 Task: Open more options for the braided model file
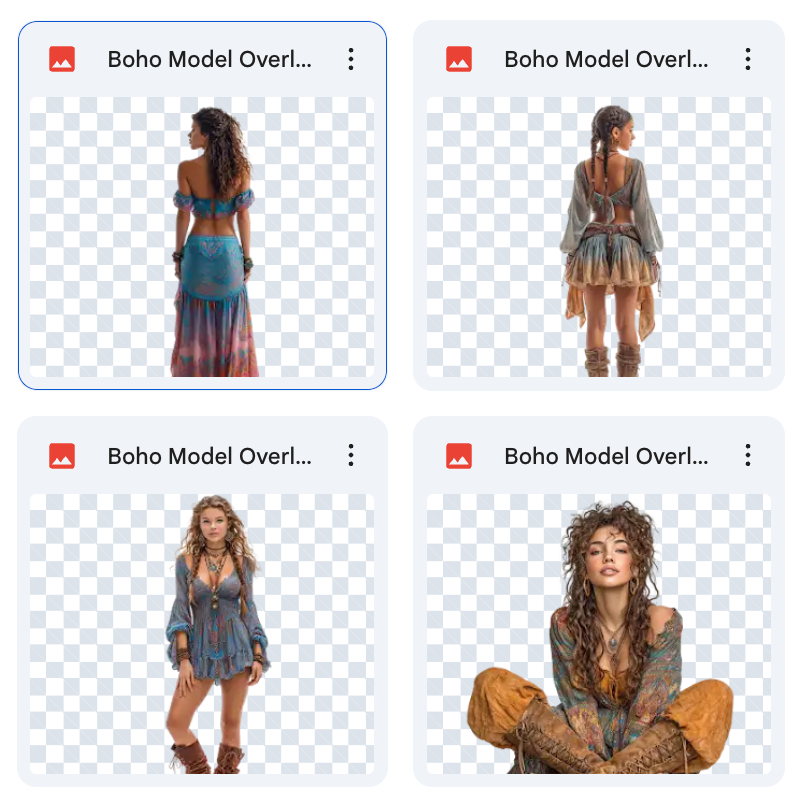pyautogui.click(x=748, y=59)
